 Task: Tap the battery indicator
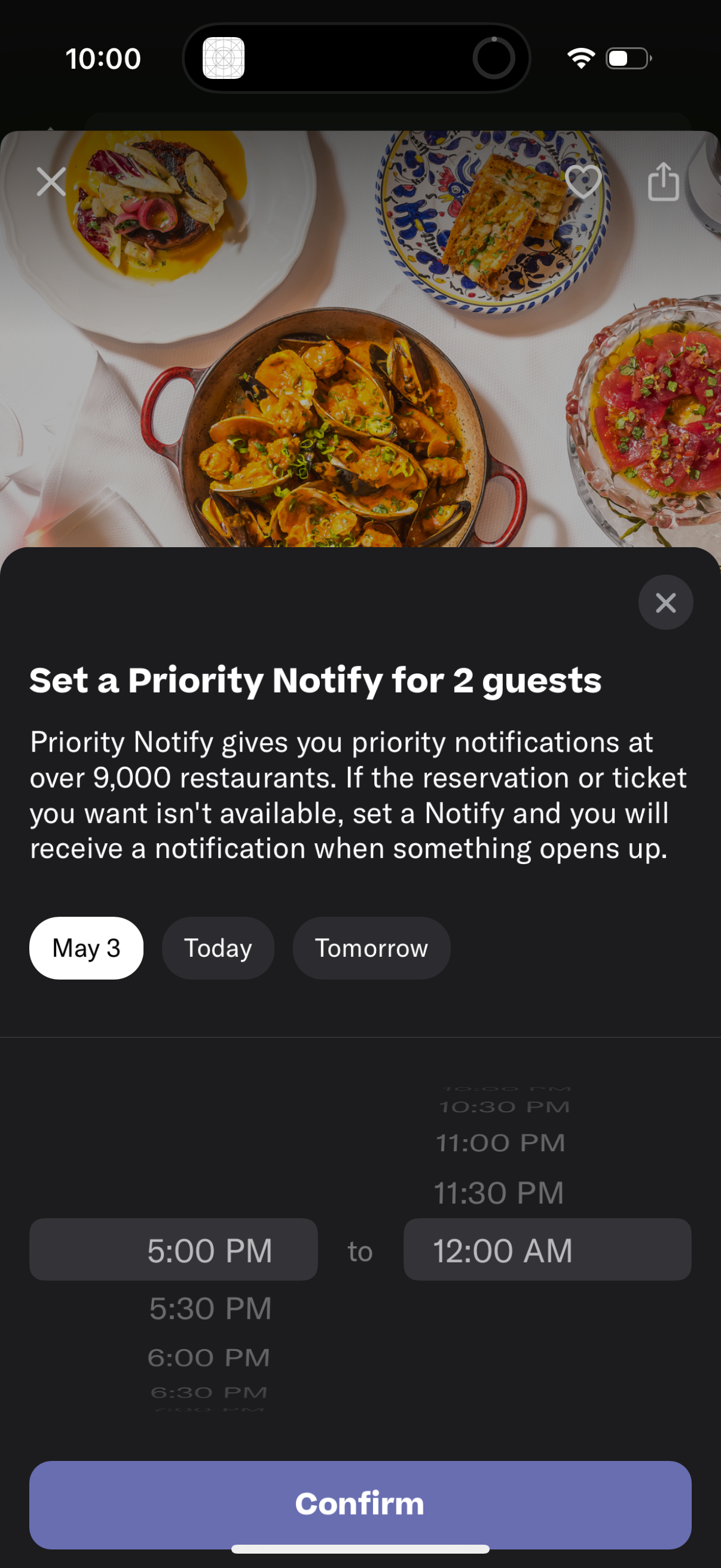point(628,58)
